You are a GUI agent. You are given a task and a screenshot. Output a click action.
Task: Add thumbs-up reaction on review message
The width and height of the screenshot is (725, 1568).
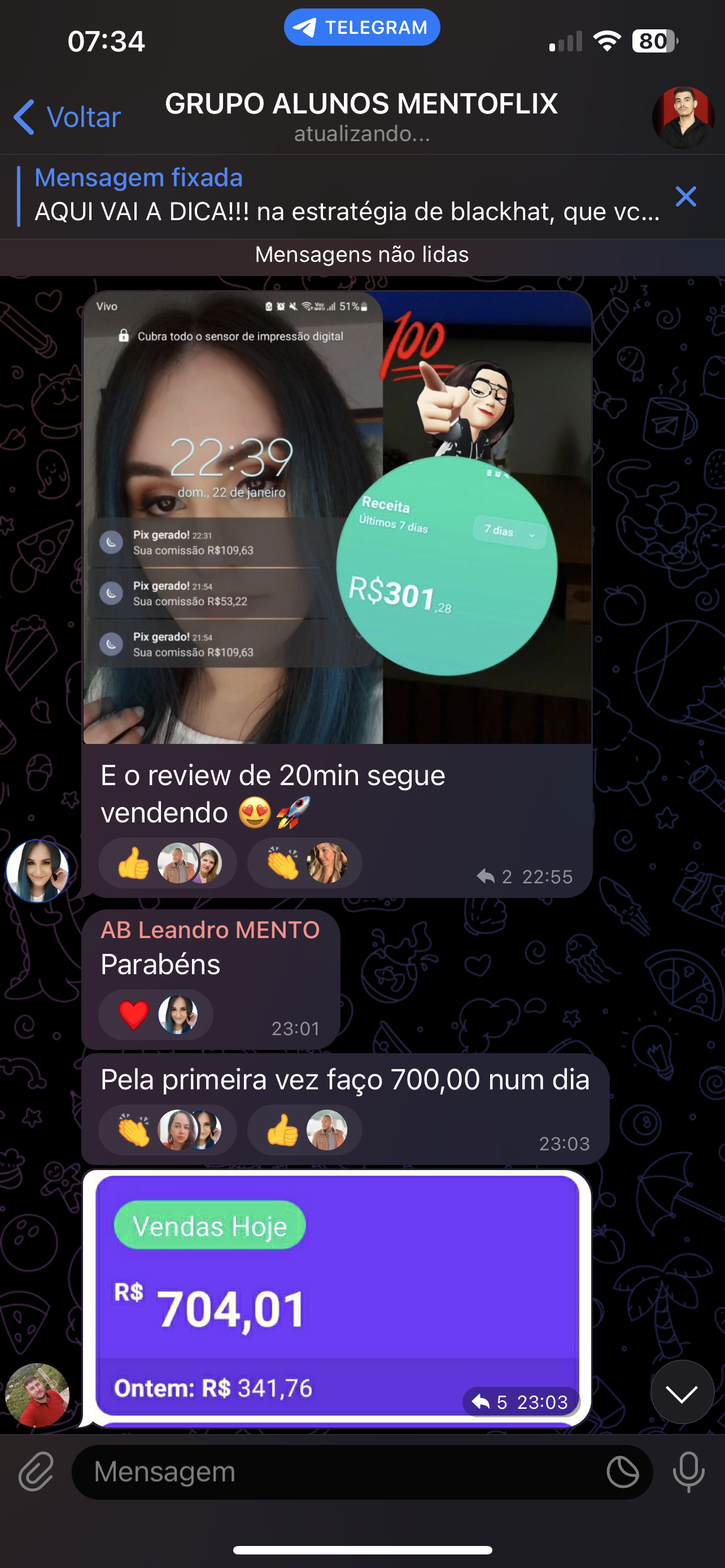pyautogui.click(x=133, y=863)
